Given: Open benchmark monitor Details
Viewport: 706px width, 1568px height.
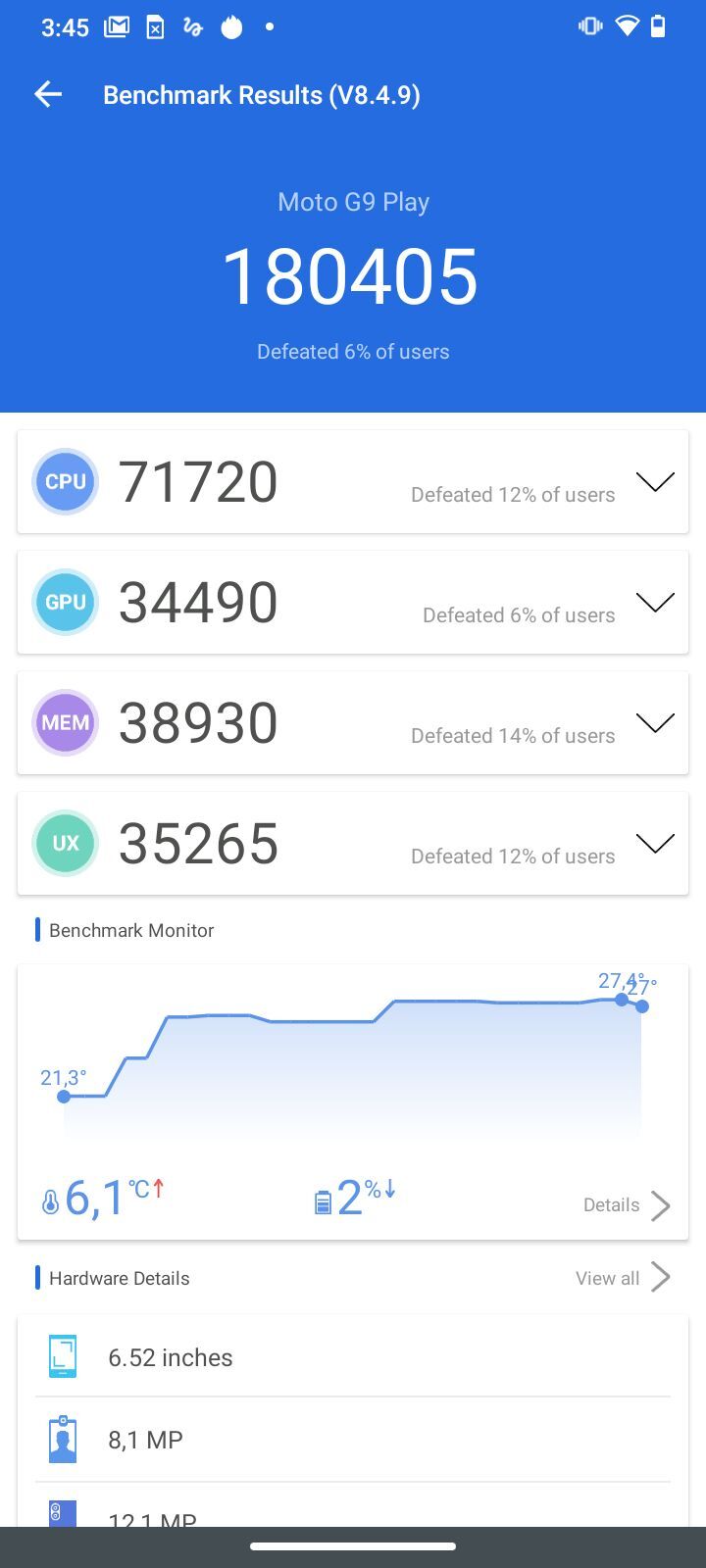Looking at the screenshot, I should coord(626,1204).
